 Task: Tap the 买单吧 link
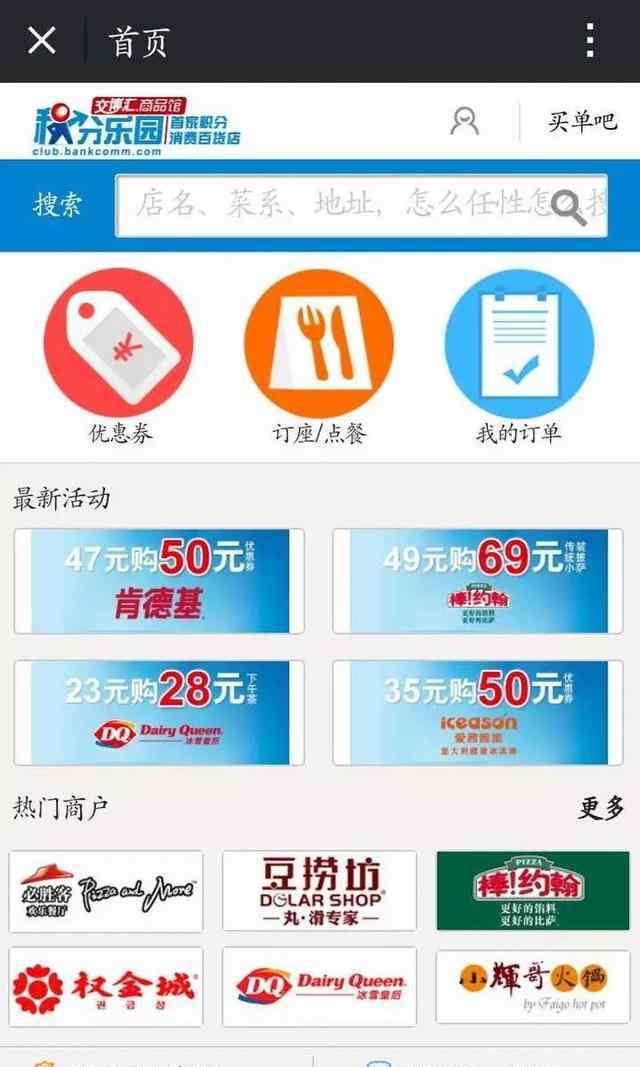coord(582,122)
